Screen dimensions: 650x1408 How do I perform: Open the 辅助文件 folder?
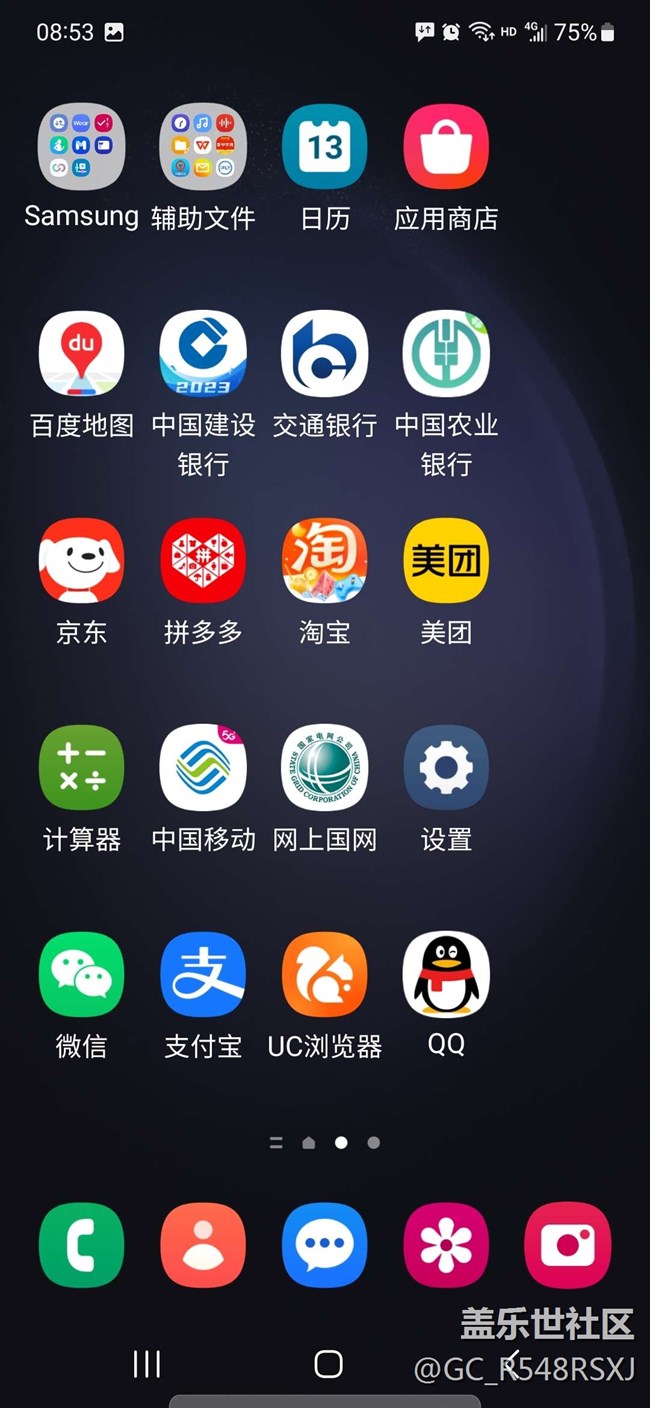tap(203, 147)
